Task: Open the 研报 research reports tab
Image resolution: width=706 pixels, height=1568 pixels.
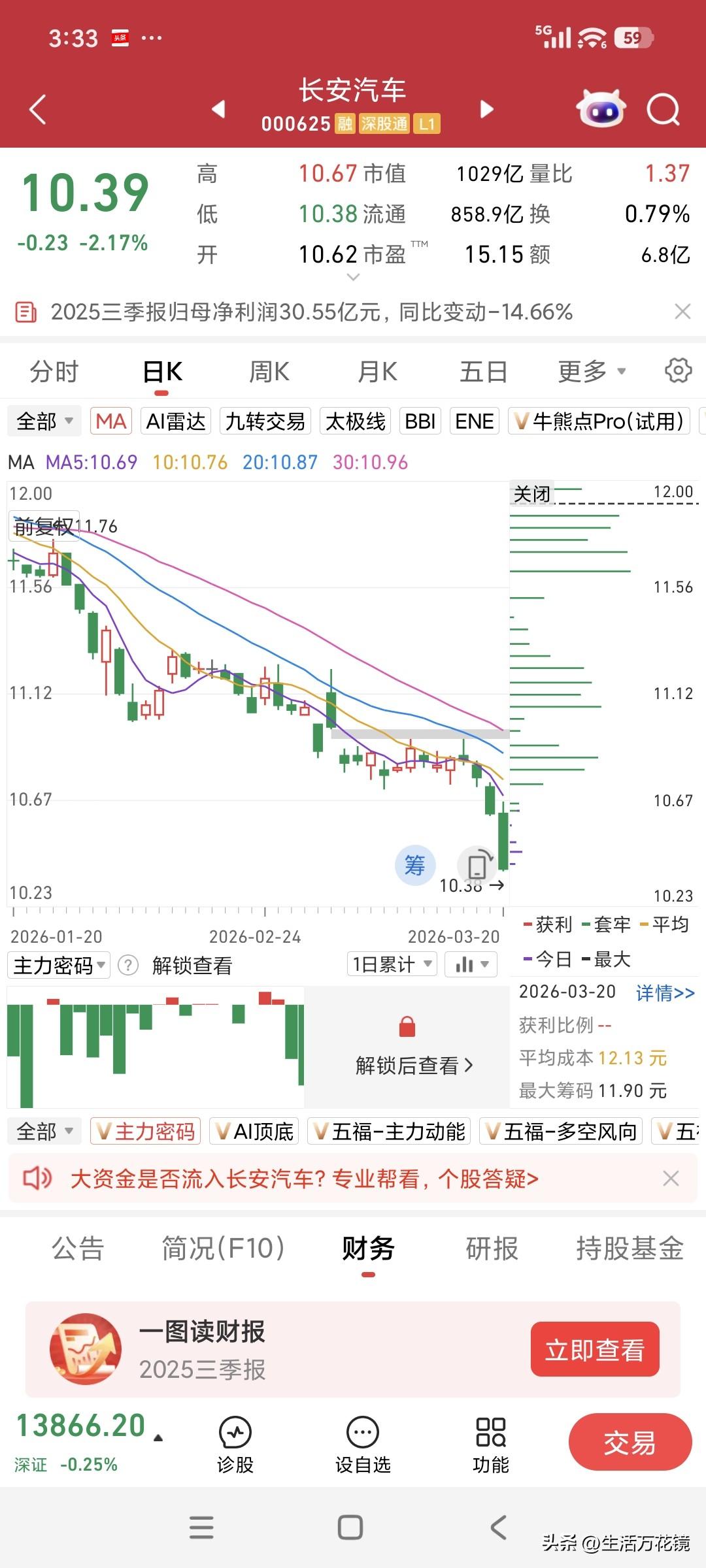Action: [494, 1249]
